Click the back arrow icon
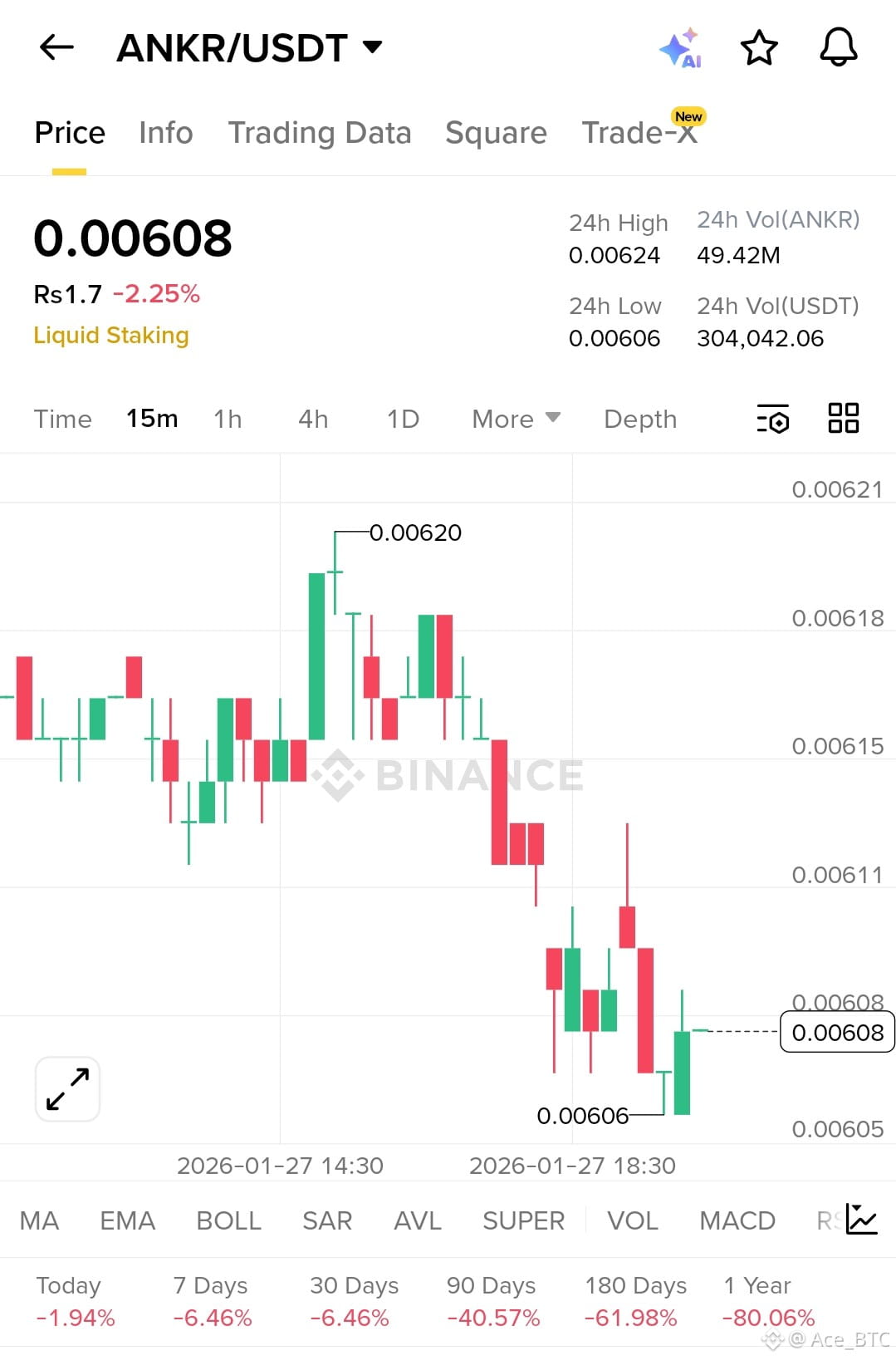 coord(56,47)
